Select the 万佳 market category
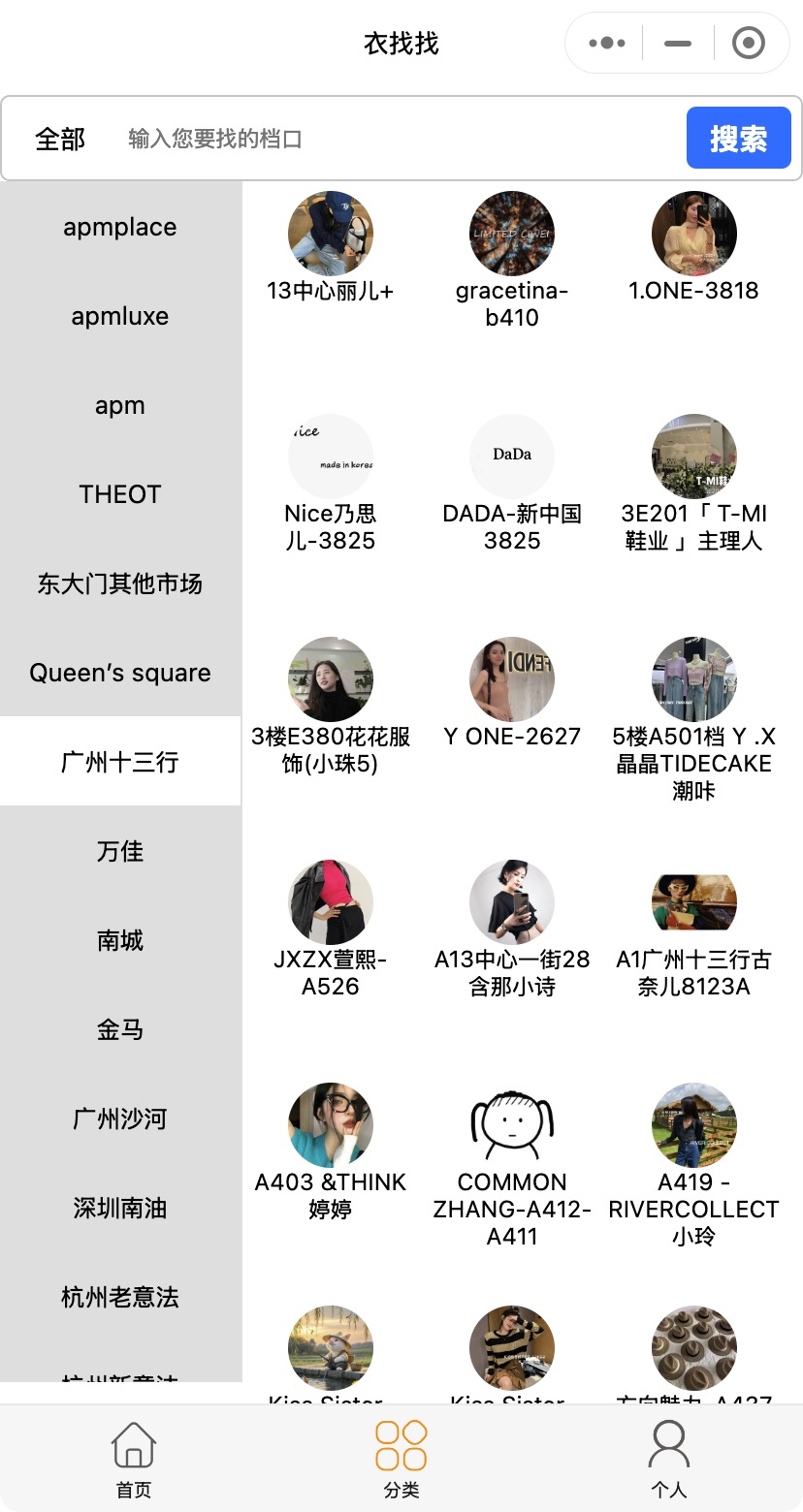The image size is (803, 1512). (x=120, y=851)
